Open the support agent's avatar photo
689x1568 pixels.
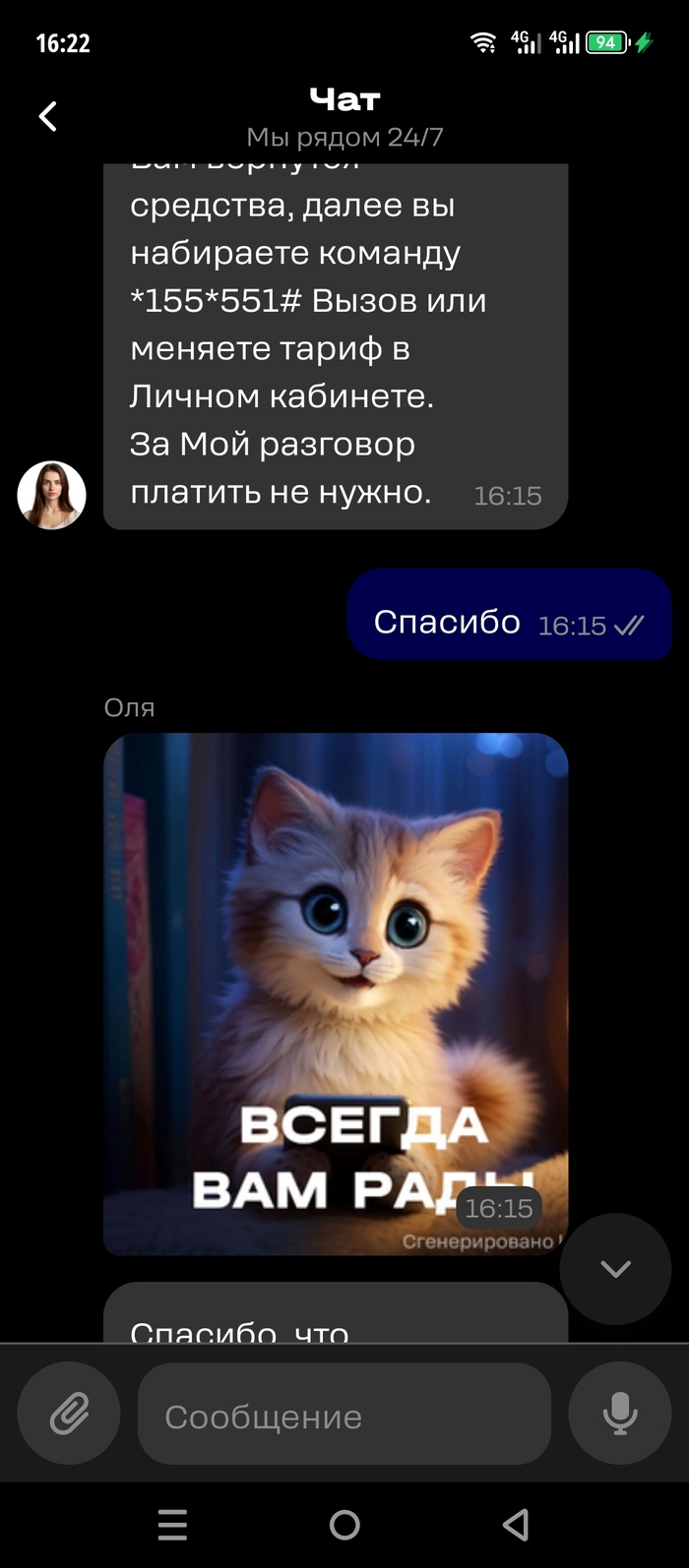pos(52,495)
